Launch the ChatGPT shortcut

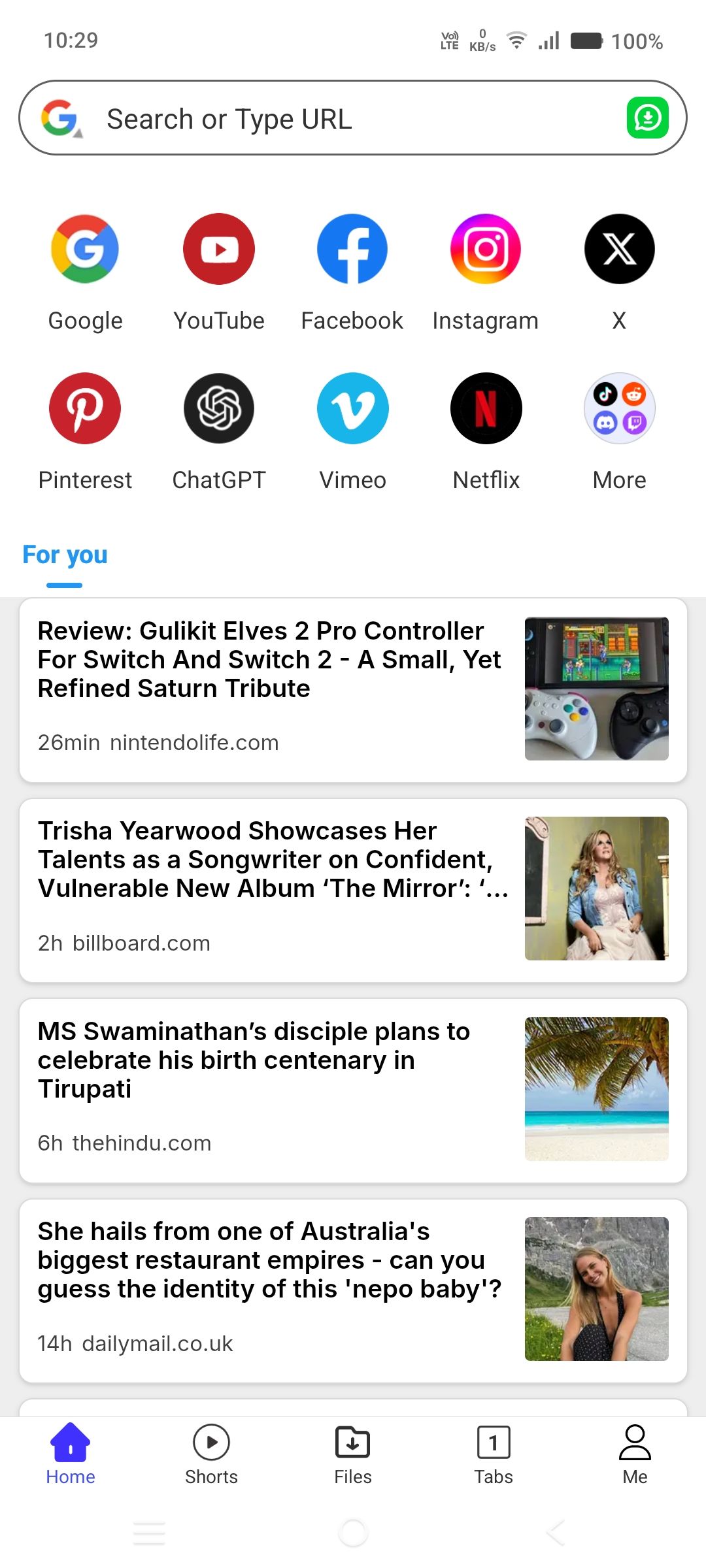[x=219, y=408]
